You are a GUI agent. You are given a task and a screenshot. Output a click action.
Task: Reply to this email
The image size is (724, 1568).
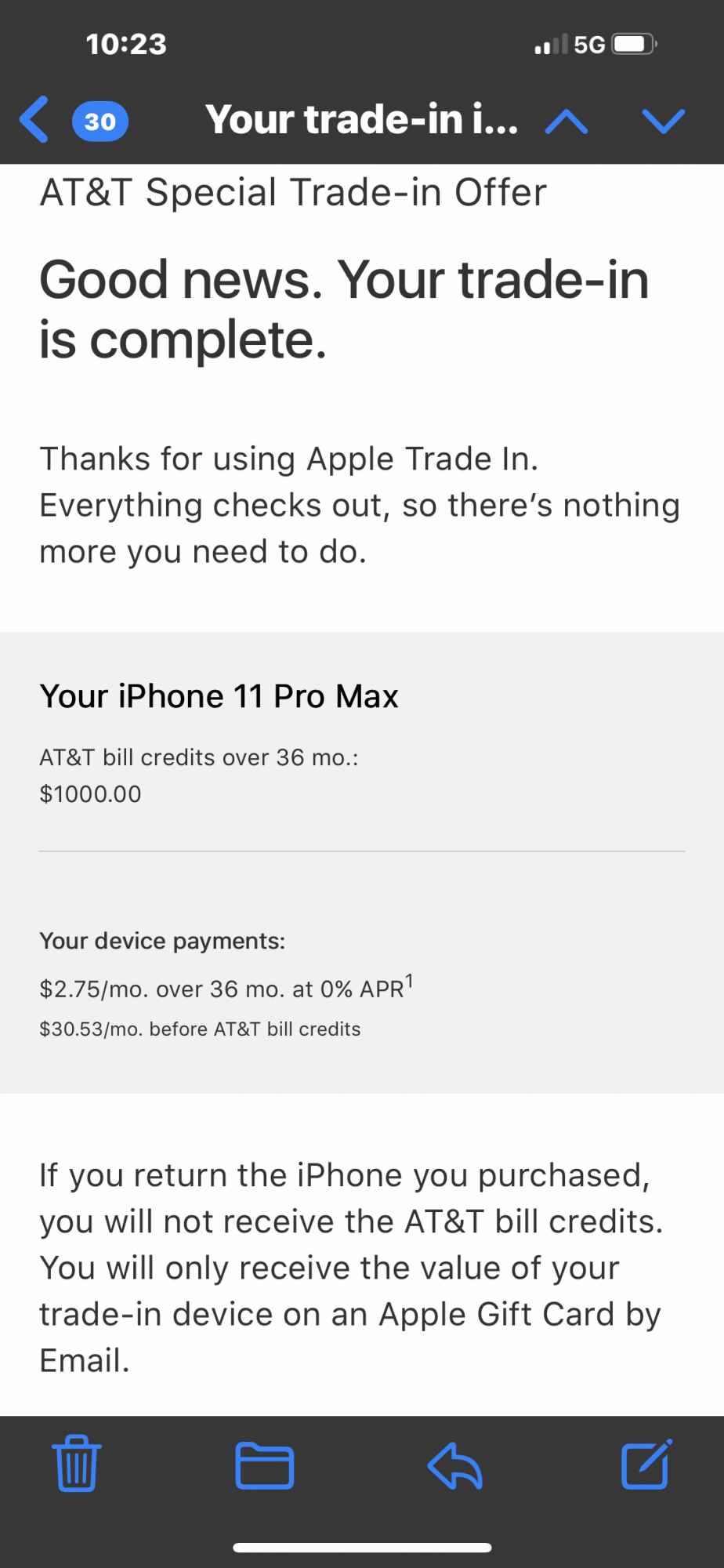[x=455, y=1465]
